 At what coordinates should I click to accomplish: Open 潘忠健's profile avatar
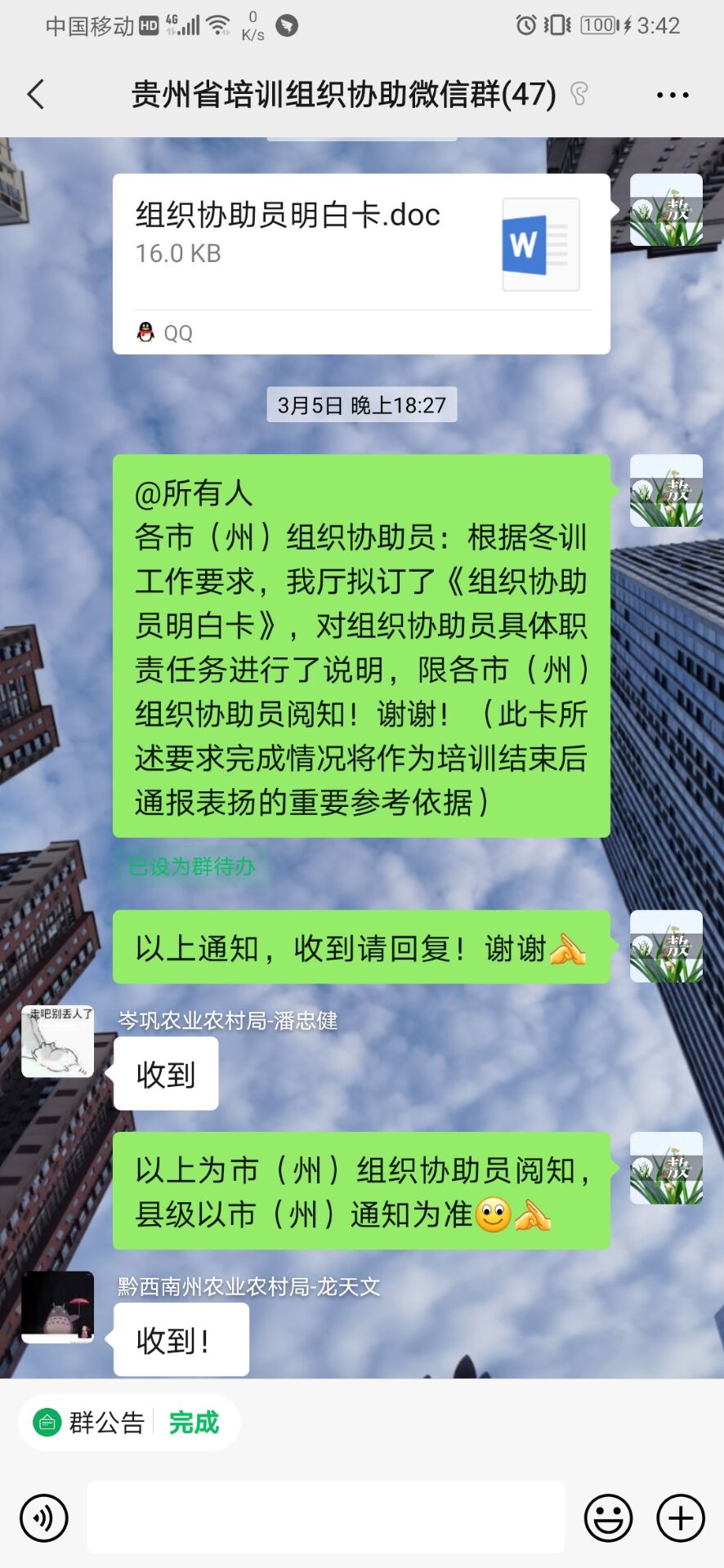tap(57, 1041)
